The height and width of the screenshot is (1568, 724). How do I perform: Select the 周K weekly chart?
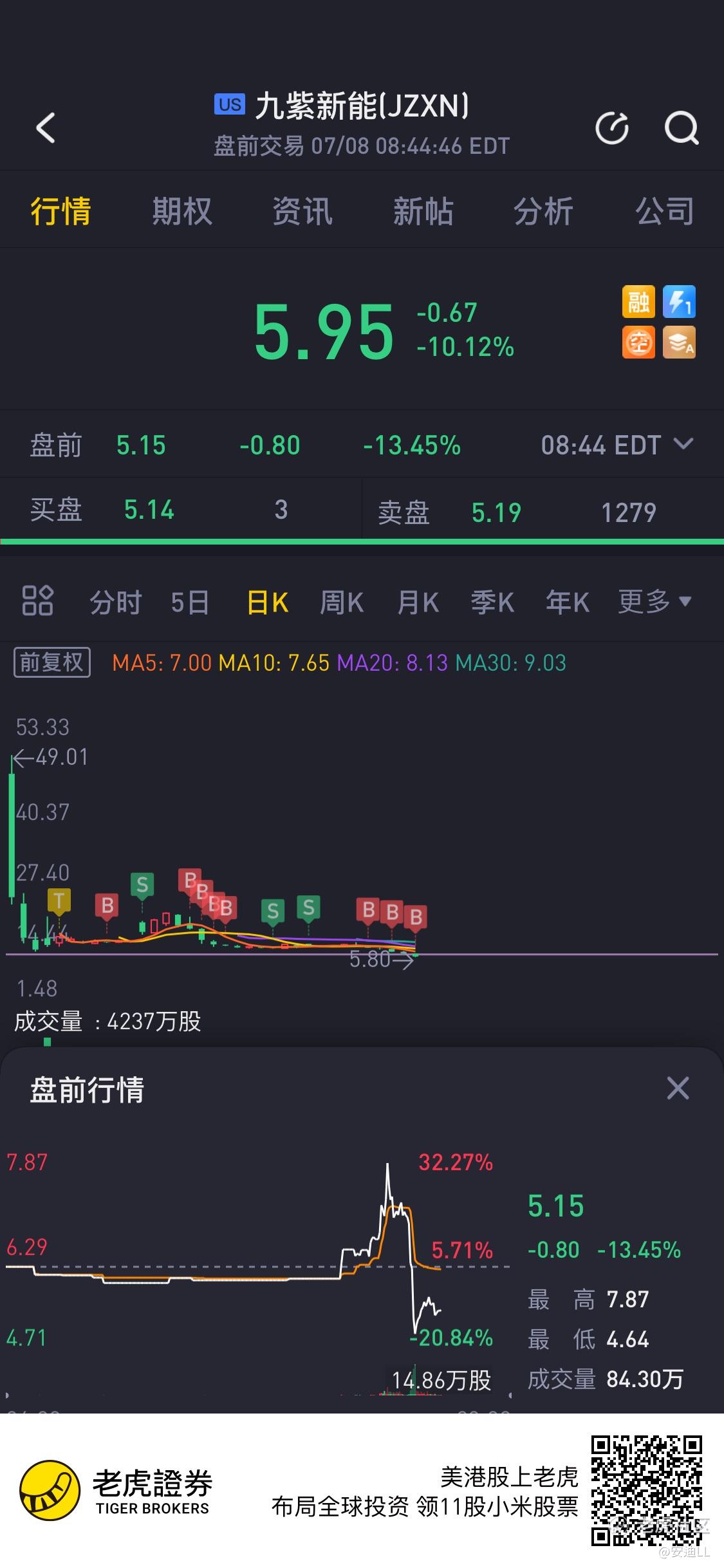tap(342, 602)
